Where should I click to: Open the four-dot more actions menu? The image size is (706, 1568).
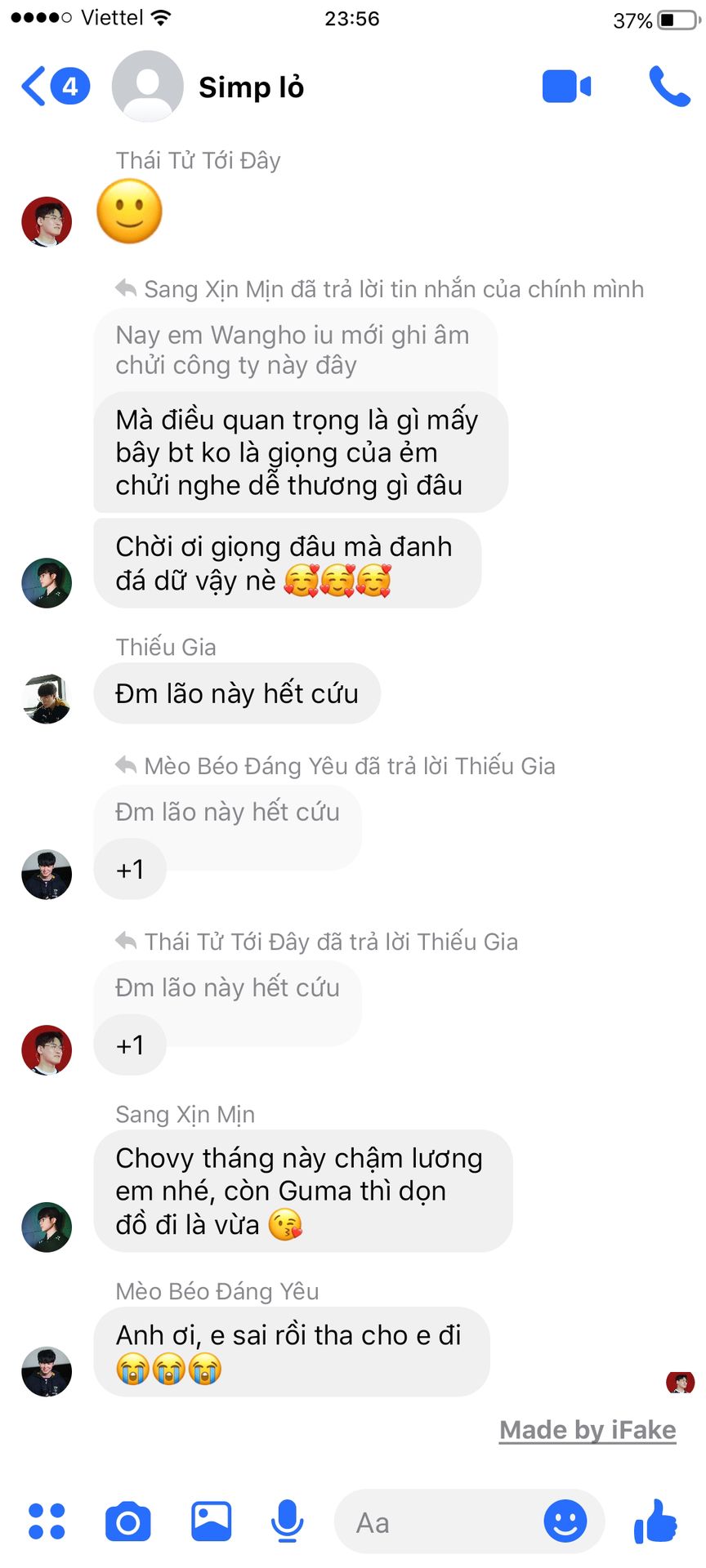click(47, 1521)
